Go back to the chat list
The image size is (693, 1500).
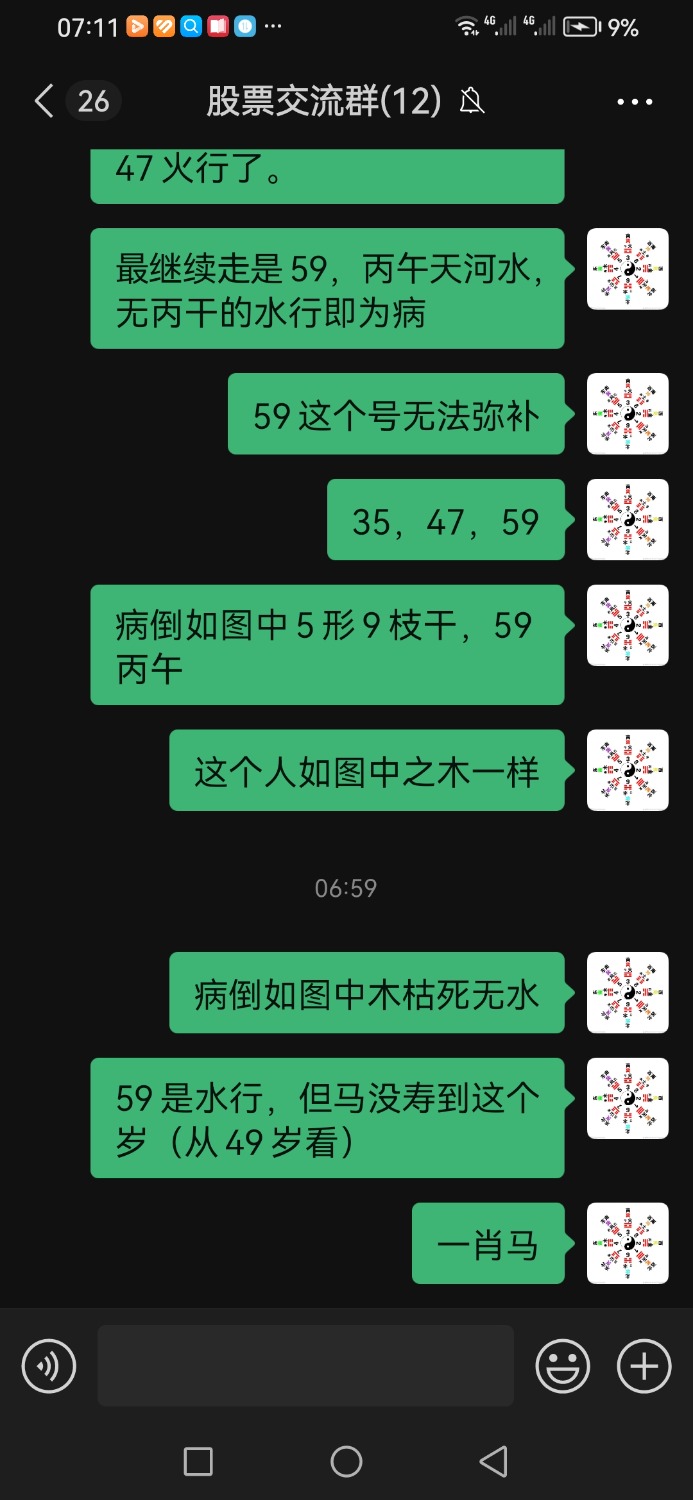click(44, 101)
